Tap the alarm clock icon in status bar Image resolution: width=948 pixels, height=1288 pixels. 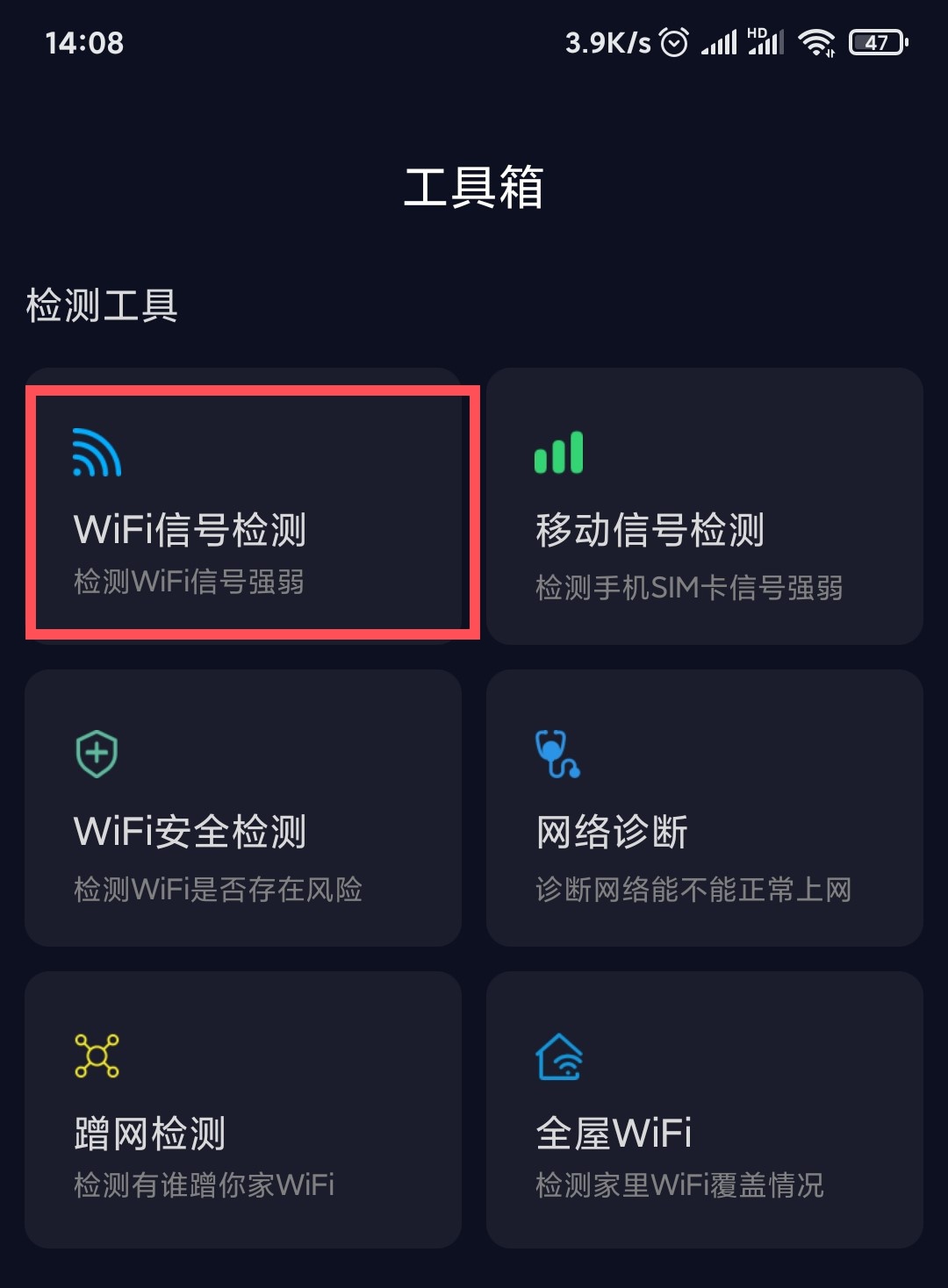pos(673,41)
